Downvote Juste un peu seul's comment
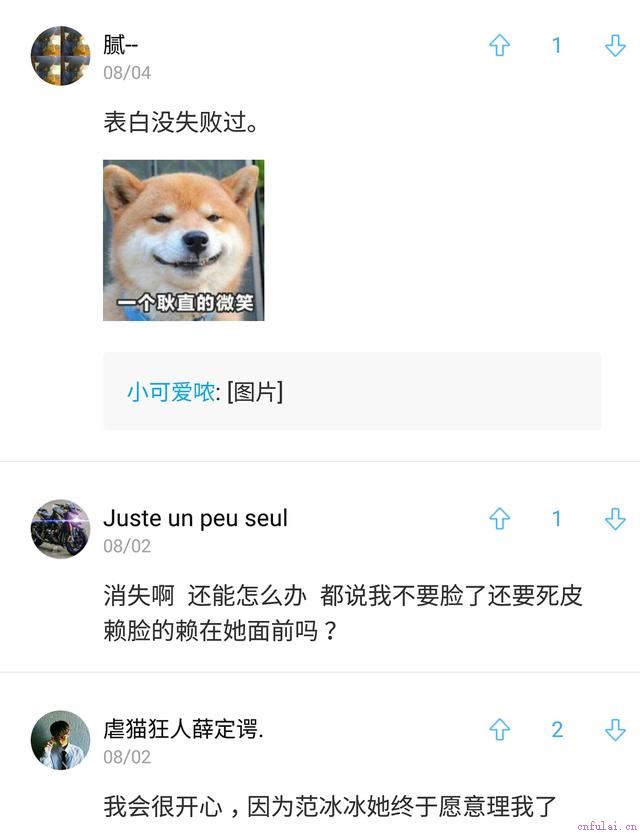The image size is (640, 833). pyautogui.click(x=615, y=519)
